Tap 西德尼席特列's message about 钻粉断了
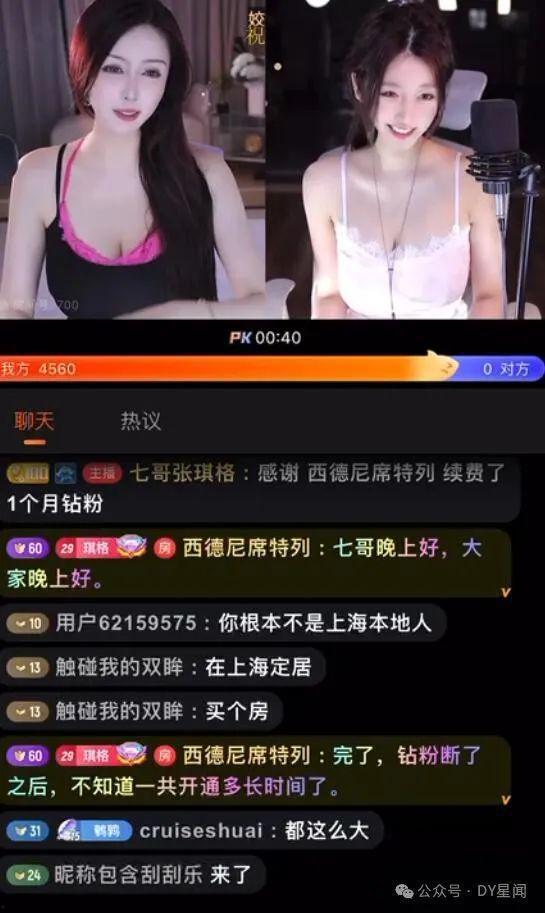The height and width of the screenshot is (913, 545). (x=256, y=771)
